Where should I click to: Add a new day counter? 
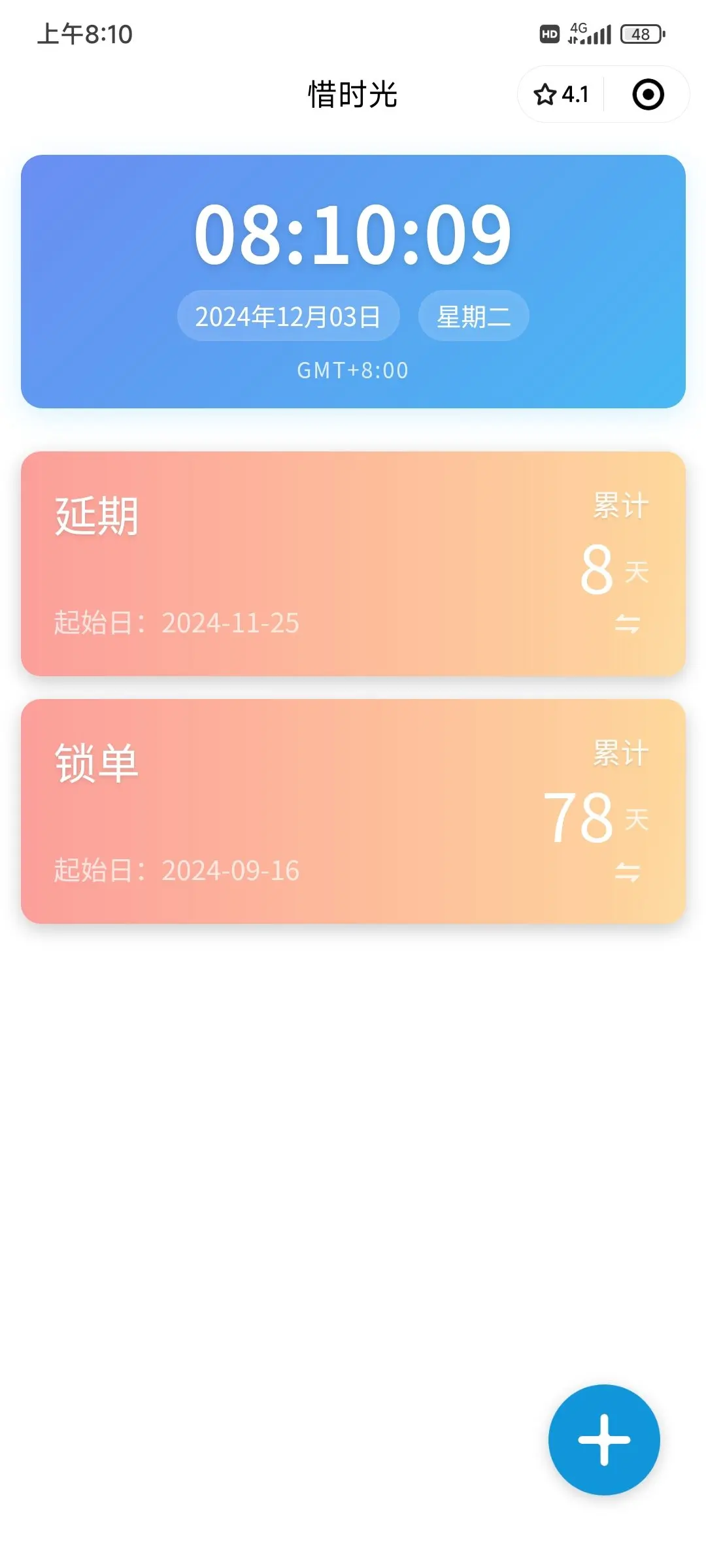point(604,1440)
